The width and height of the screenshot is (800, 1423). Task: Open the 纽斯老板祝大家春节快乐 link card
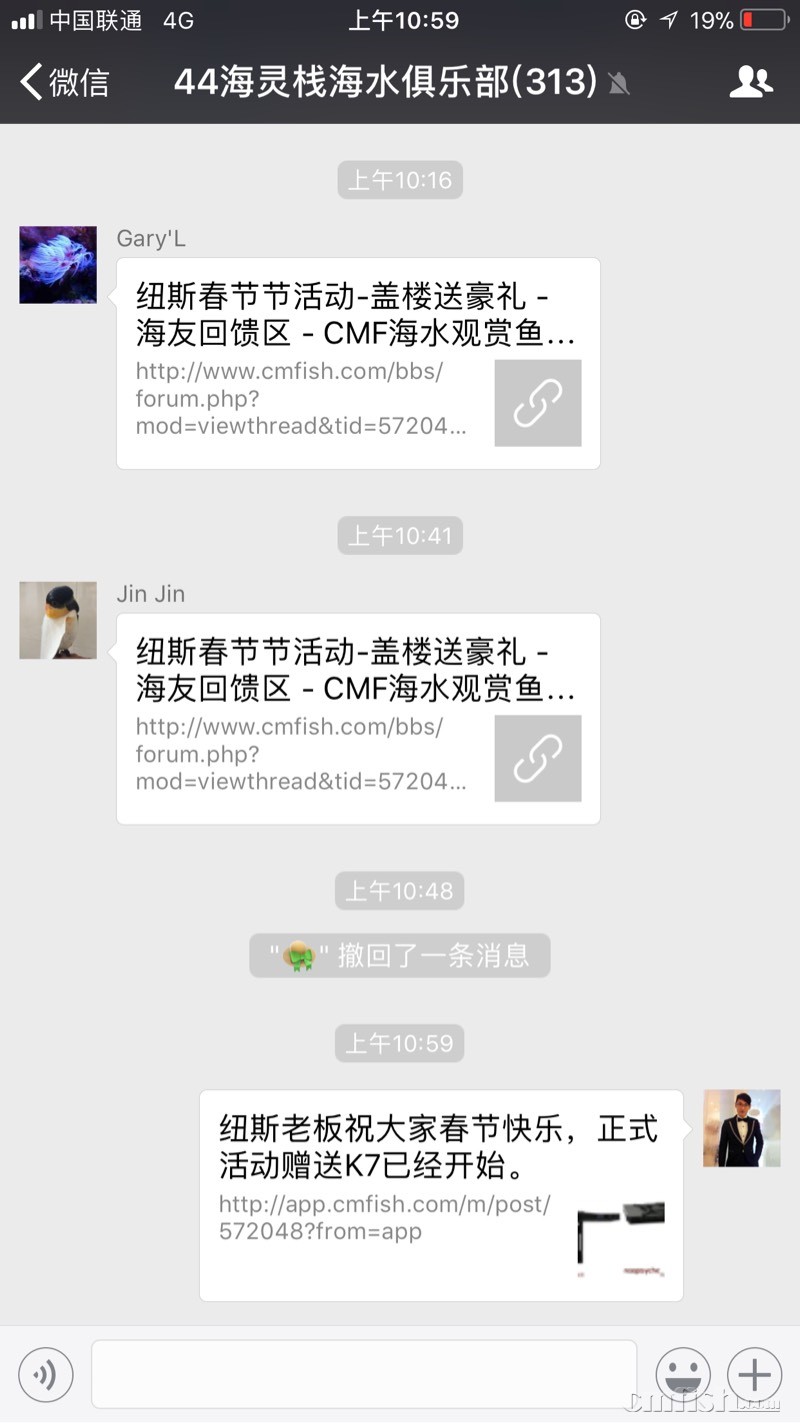(x=441, y=1195)
